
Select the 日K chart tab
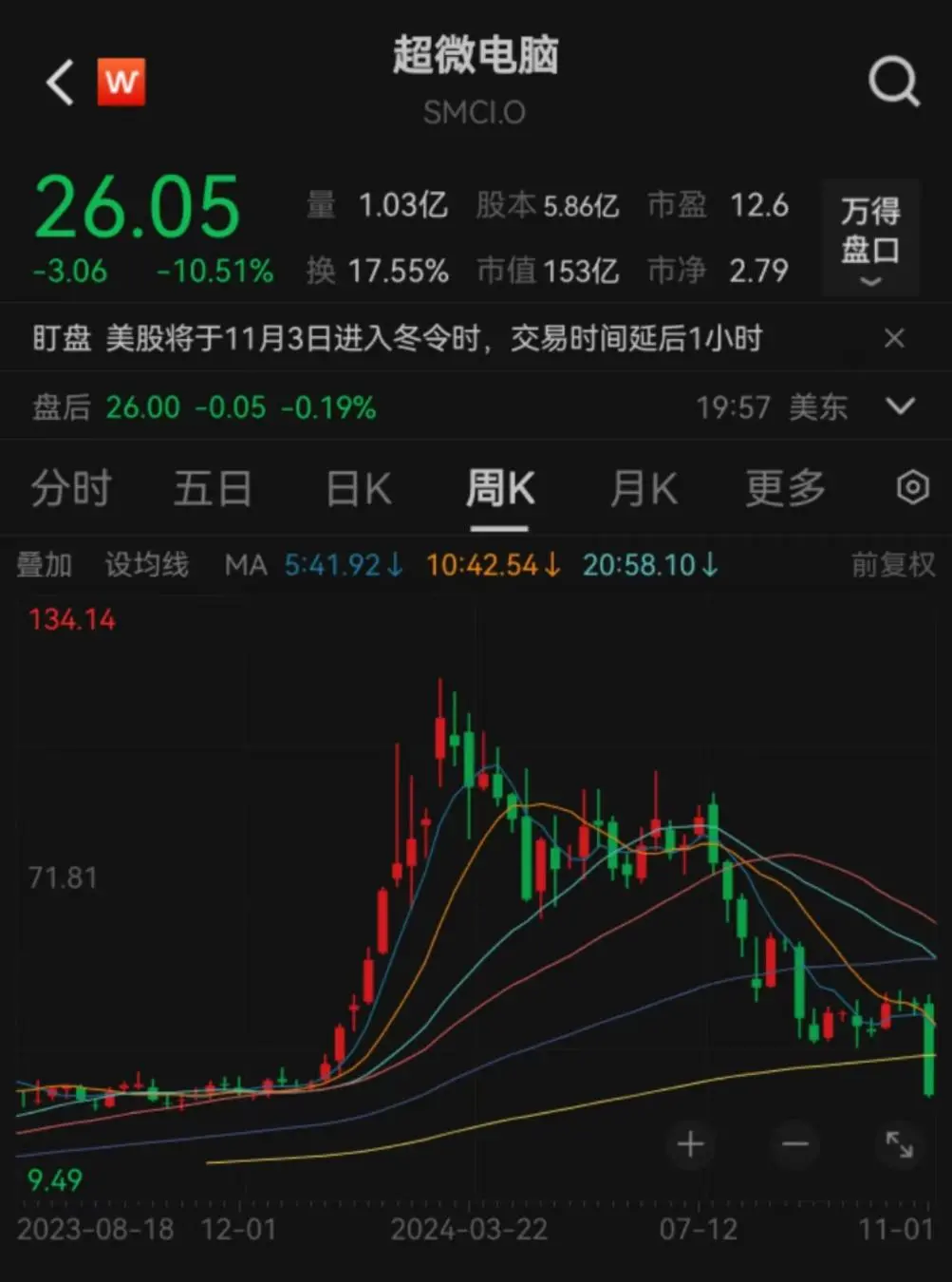[x=358, y=489]
